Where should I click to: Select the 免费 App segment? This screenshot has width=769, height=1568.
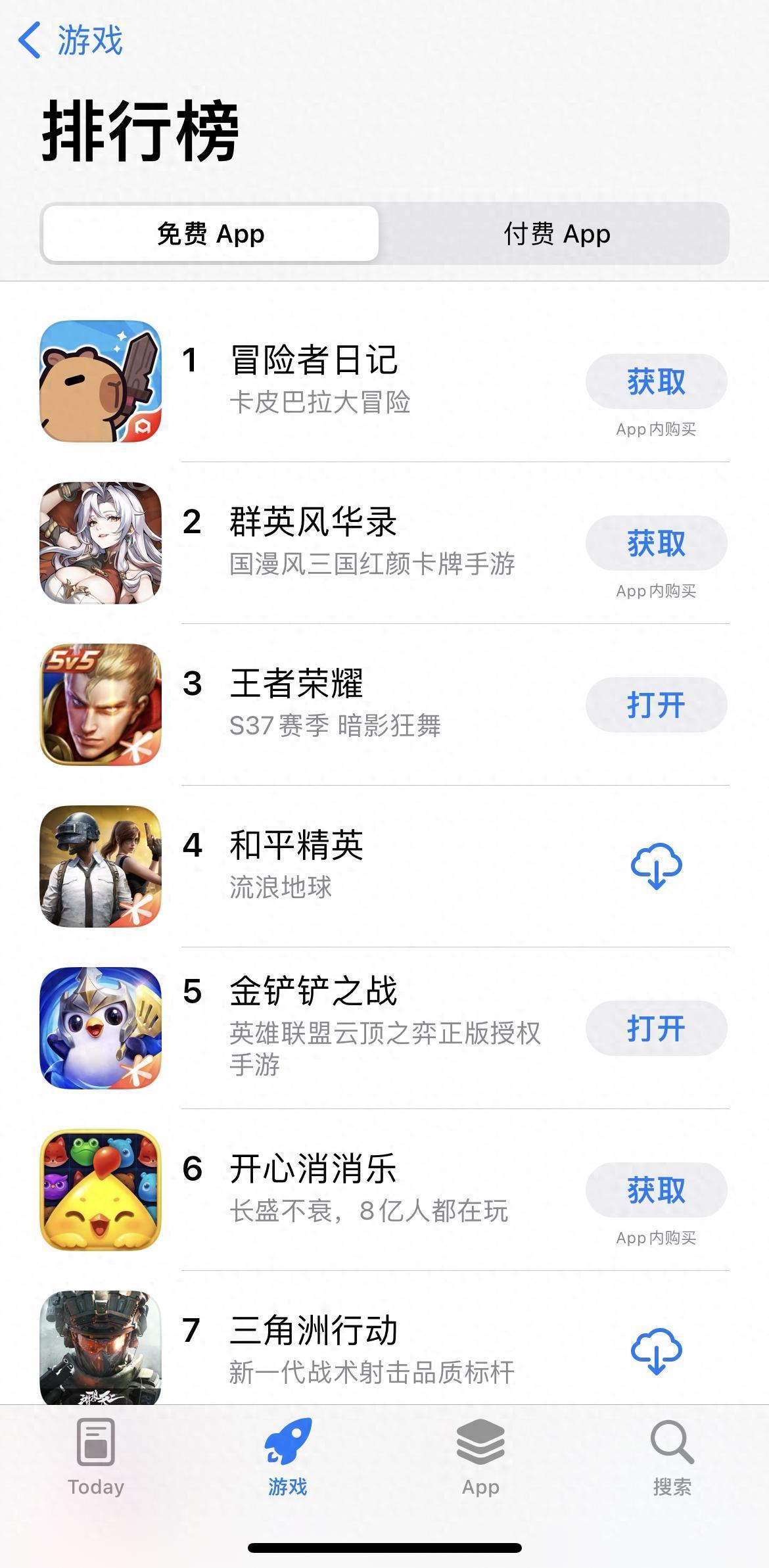210,234
